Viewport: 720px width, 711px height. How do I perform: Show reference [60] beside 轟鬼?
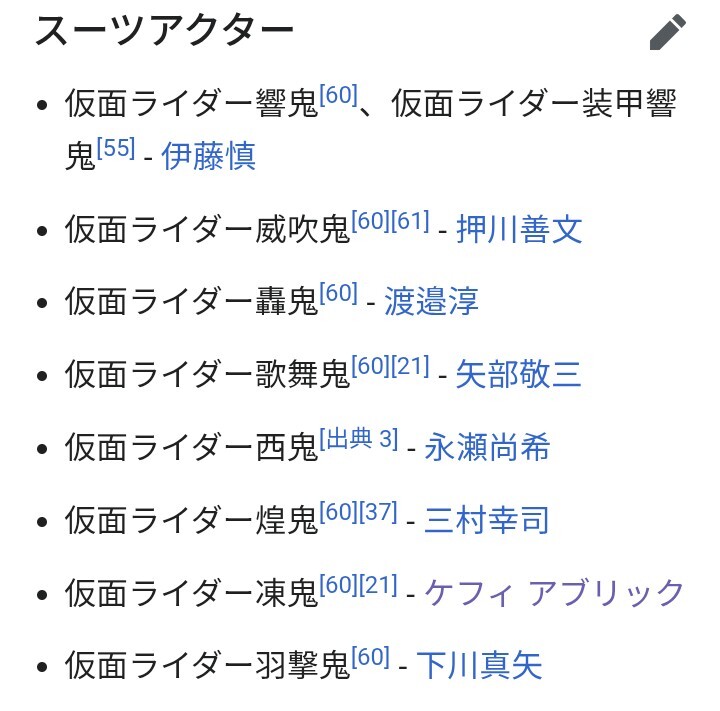338,293
